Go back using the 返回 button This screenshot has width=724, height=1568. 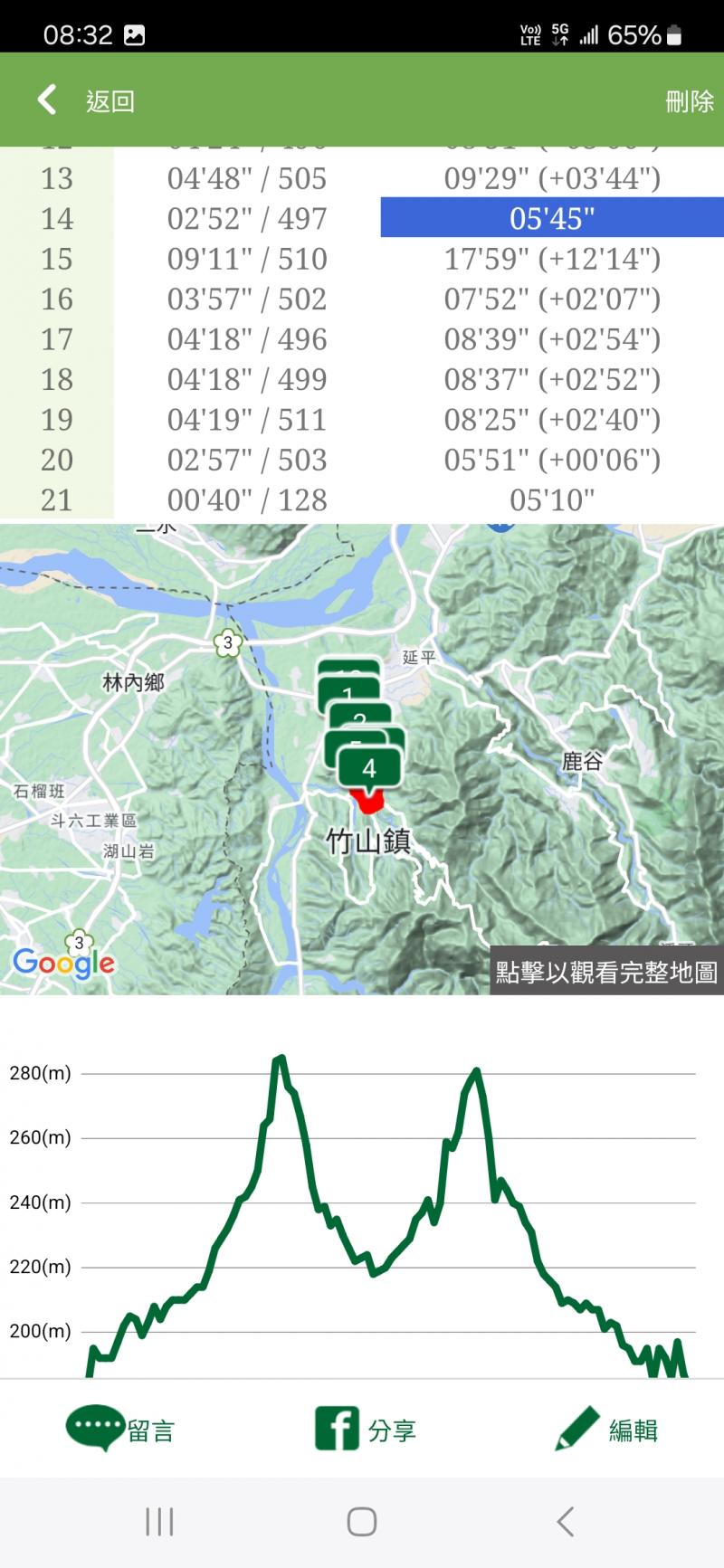pos(86,100)
